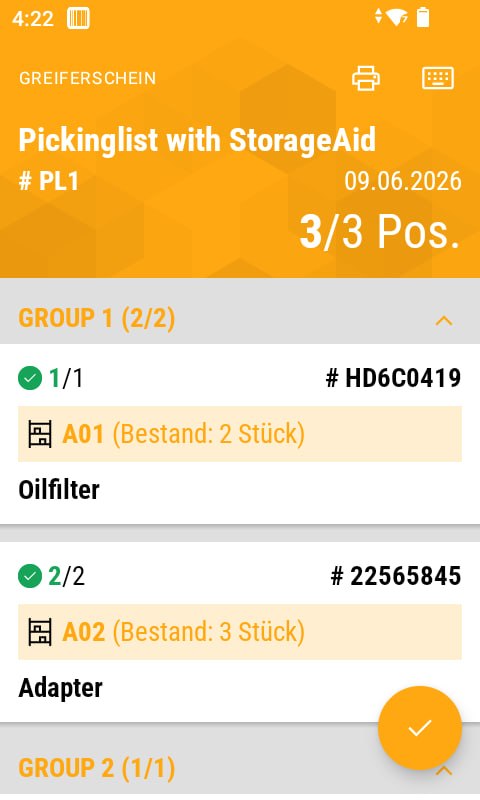Image resolution: width=480 pixels, height=800 pixels.
Task: Confirm the picking list with the checkmark button
Action: tap(420, 728)
